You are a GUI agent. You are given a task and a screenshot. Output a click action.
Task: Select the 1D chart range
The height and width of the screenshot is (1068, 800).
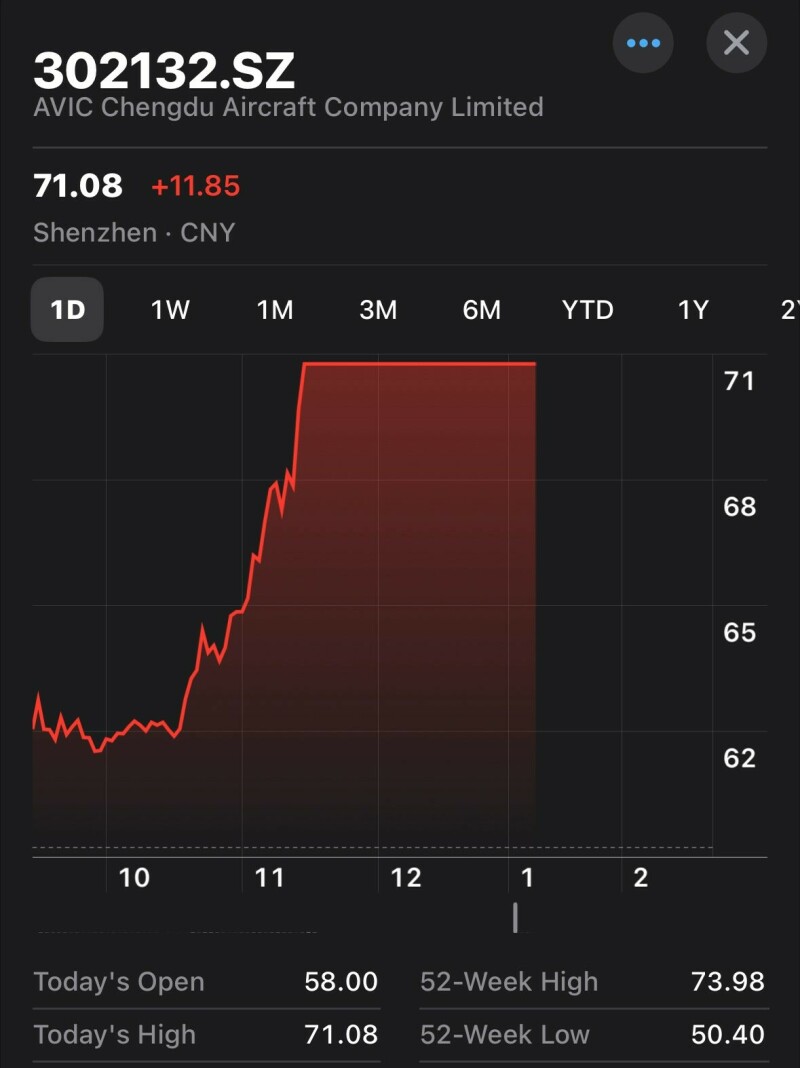(67, 310)
